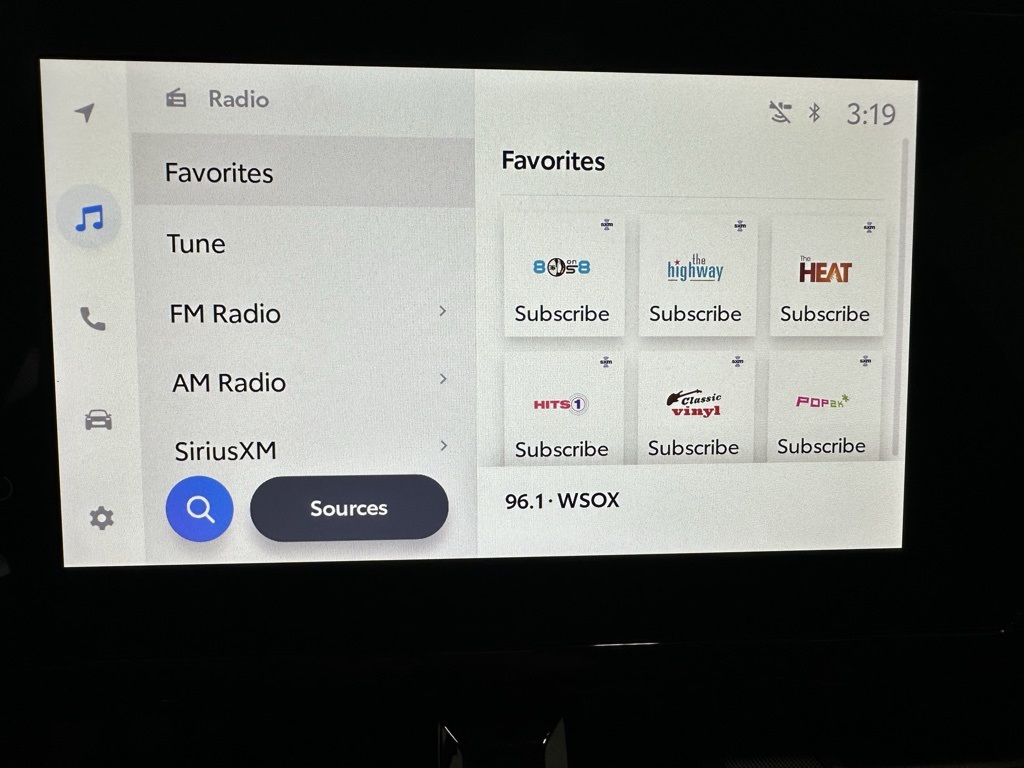Image resolution: width=1024 pixels, height=768 pixels.
Task: Choose The Heat favorite tile
Action: pos(825,277)
